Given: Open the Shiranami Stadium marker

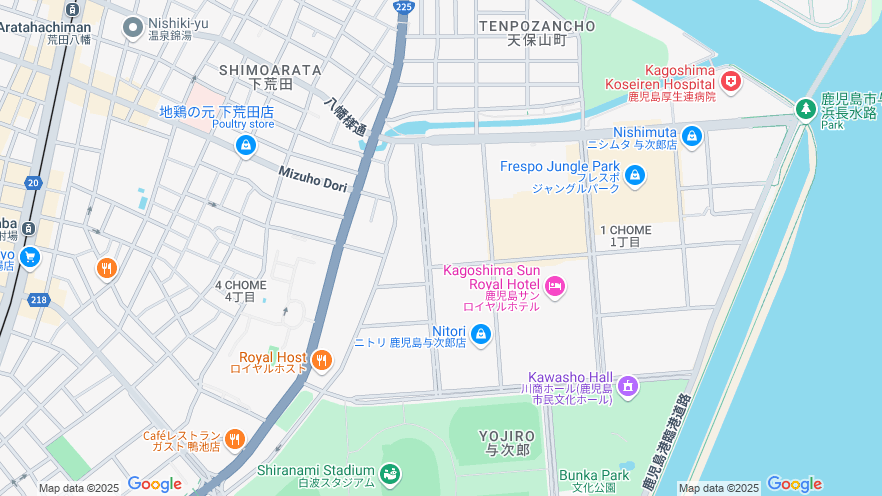Looking at the screenshot, I should (390, 472).
